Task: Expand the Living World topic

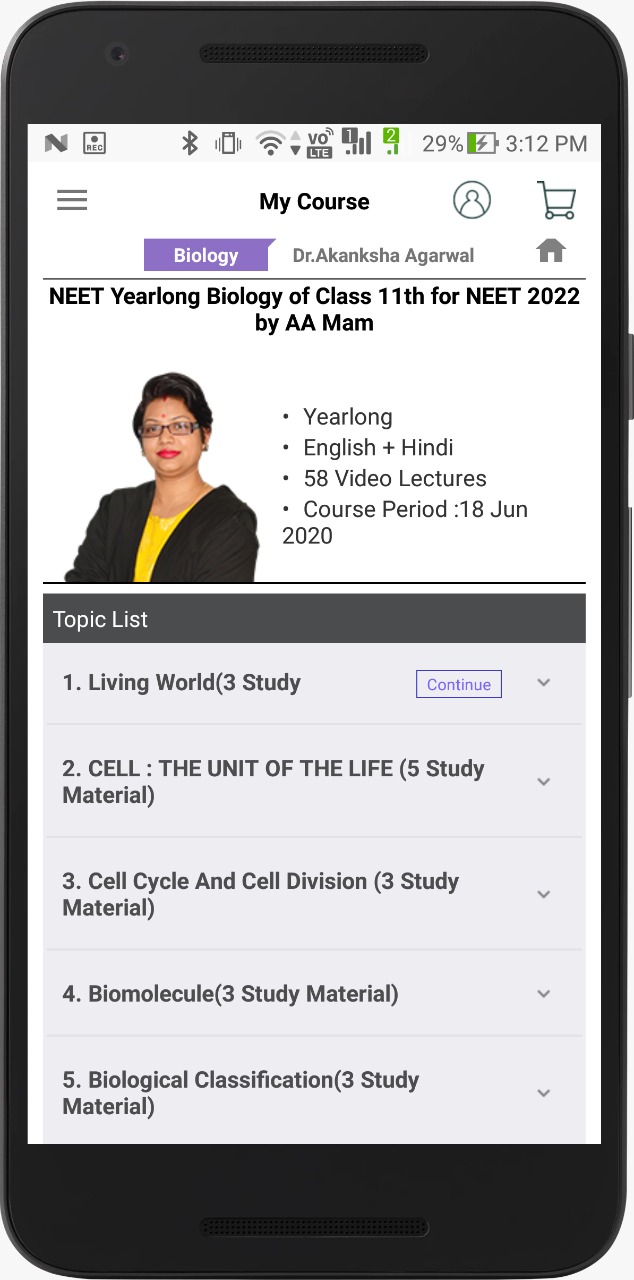Action: [x=544, y=683]
